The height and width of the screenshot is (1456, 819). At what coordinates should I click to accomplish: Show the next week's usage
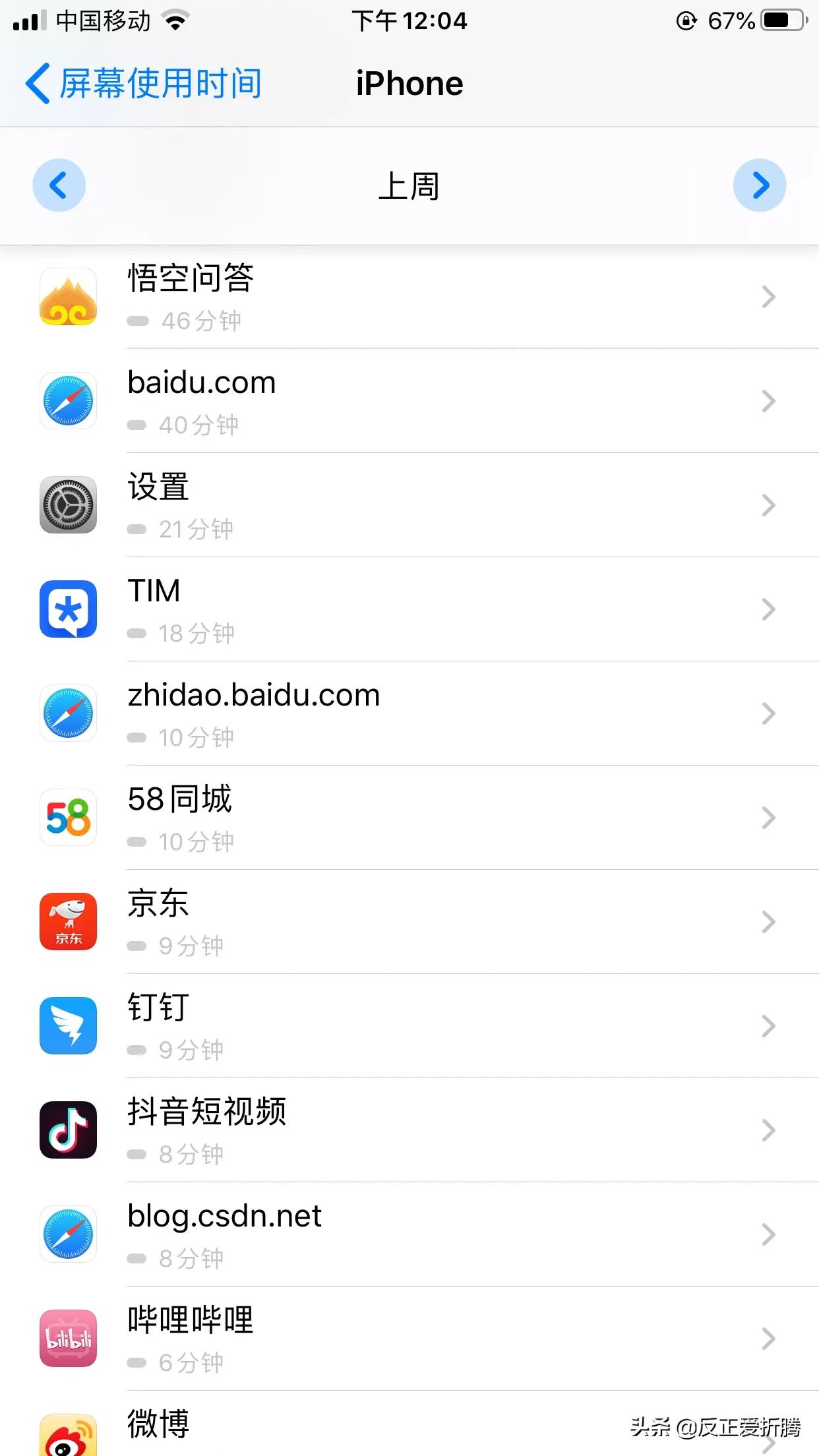(760, 185)
